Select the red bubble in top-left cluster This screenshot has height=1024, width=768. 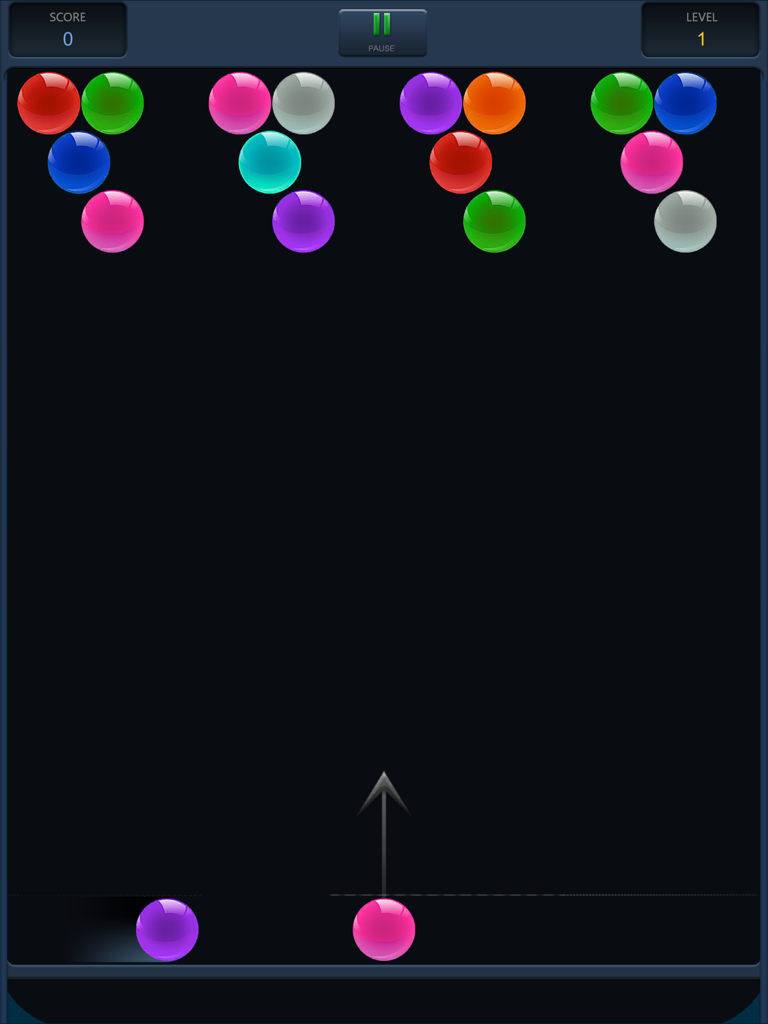pos(49,102)
